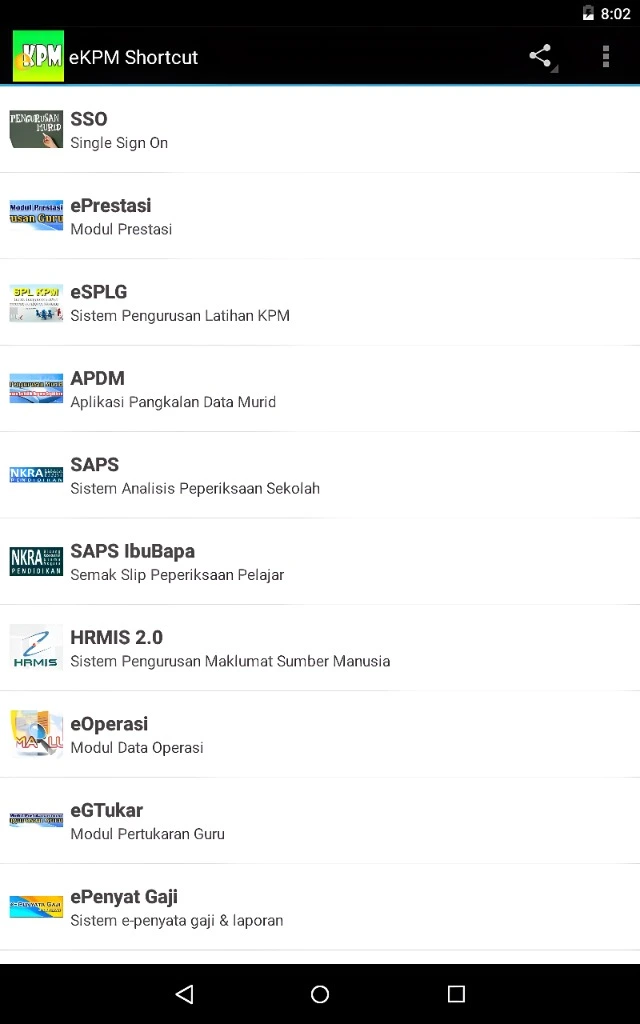Open the overflow menu
Image resolution: width=640 pixels, height=1024 pixels.
tap(605, 57)
